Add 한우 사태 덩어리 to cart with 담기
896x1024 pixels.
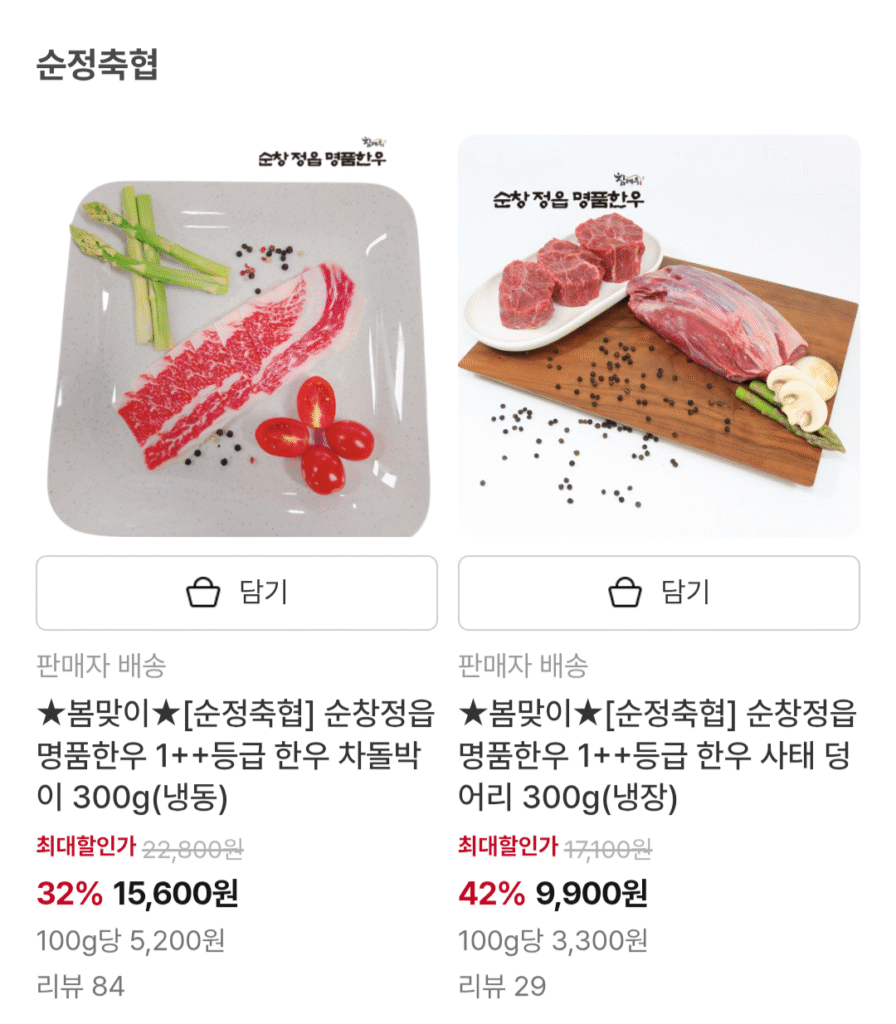click(x=659, y=593)
